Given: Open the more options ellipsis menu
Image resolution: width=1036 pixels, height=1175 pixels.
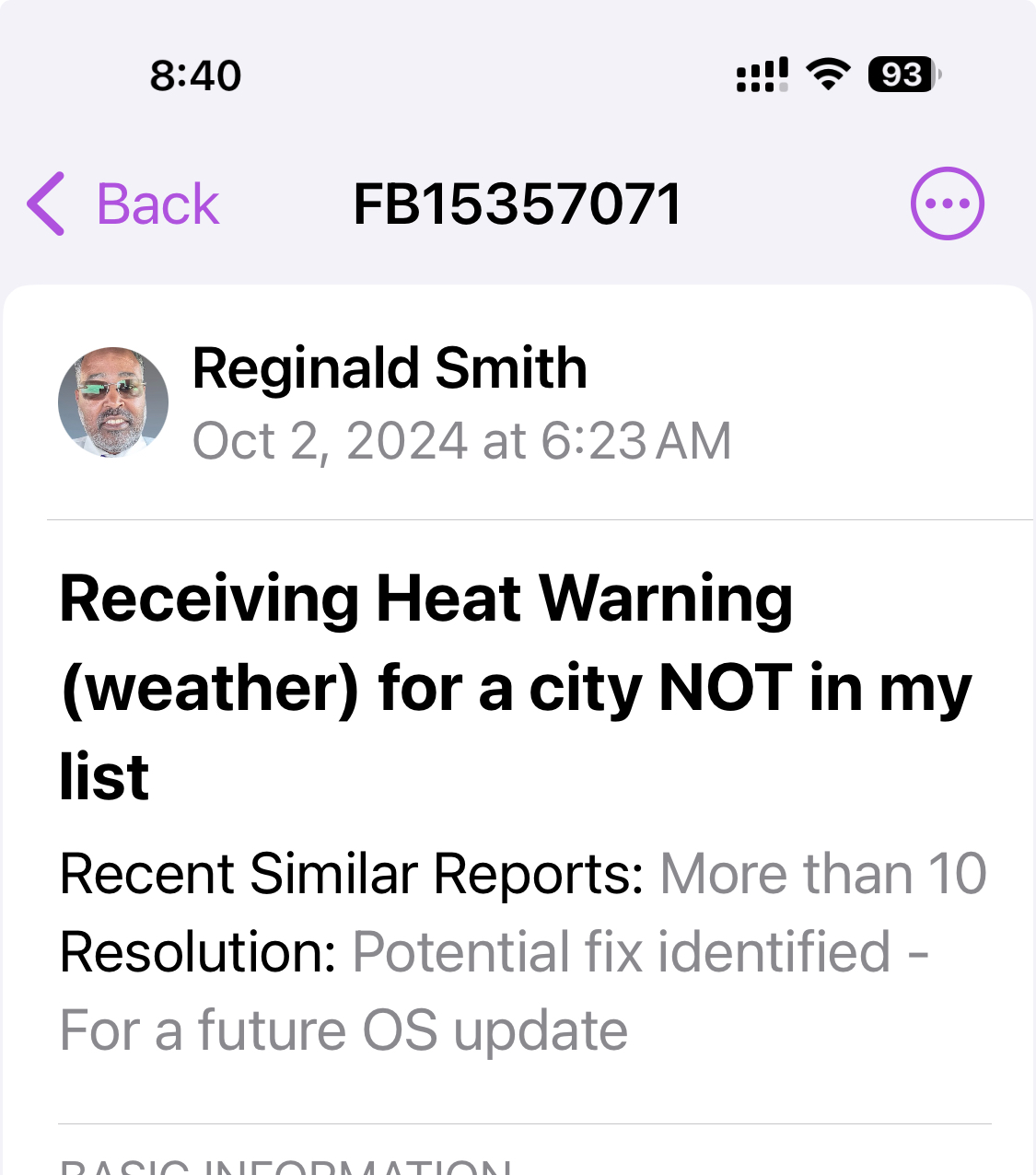Looking at the screenshot, I should coord(947,204).
